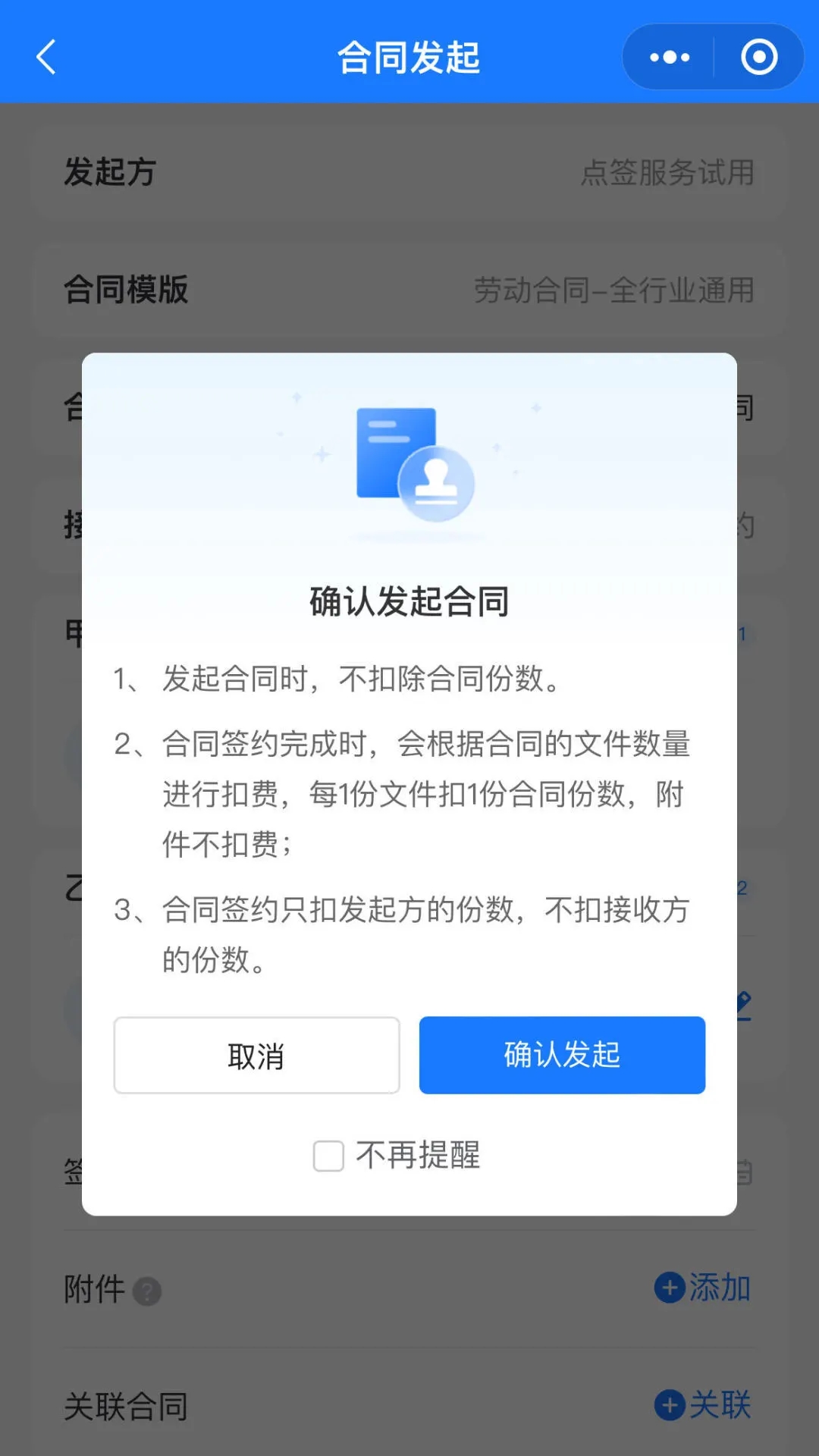Go back with the top-left arrow

47,58
